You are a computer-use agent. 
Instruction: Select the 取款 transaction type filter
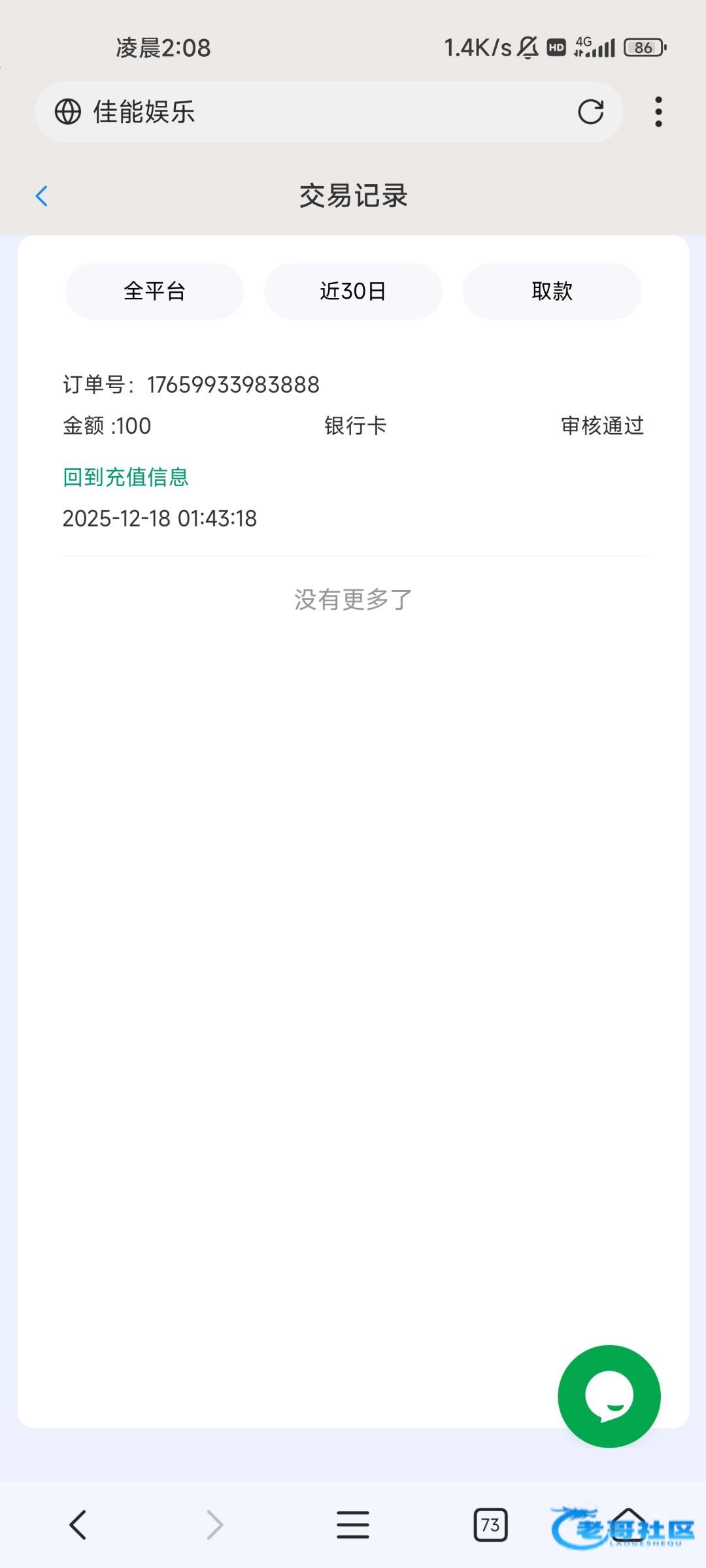pyautogui.click(x=552, y=291)
